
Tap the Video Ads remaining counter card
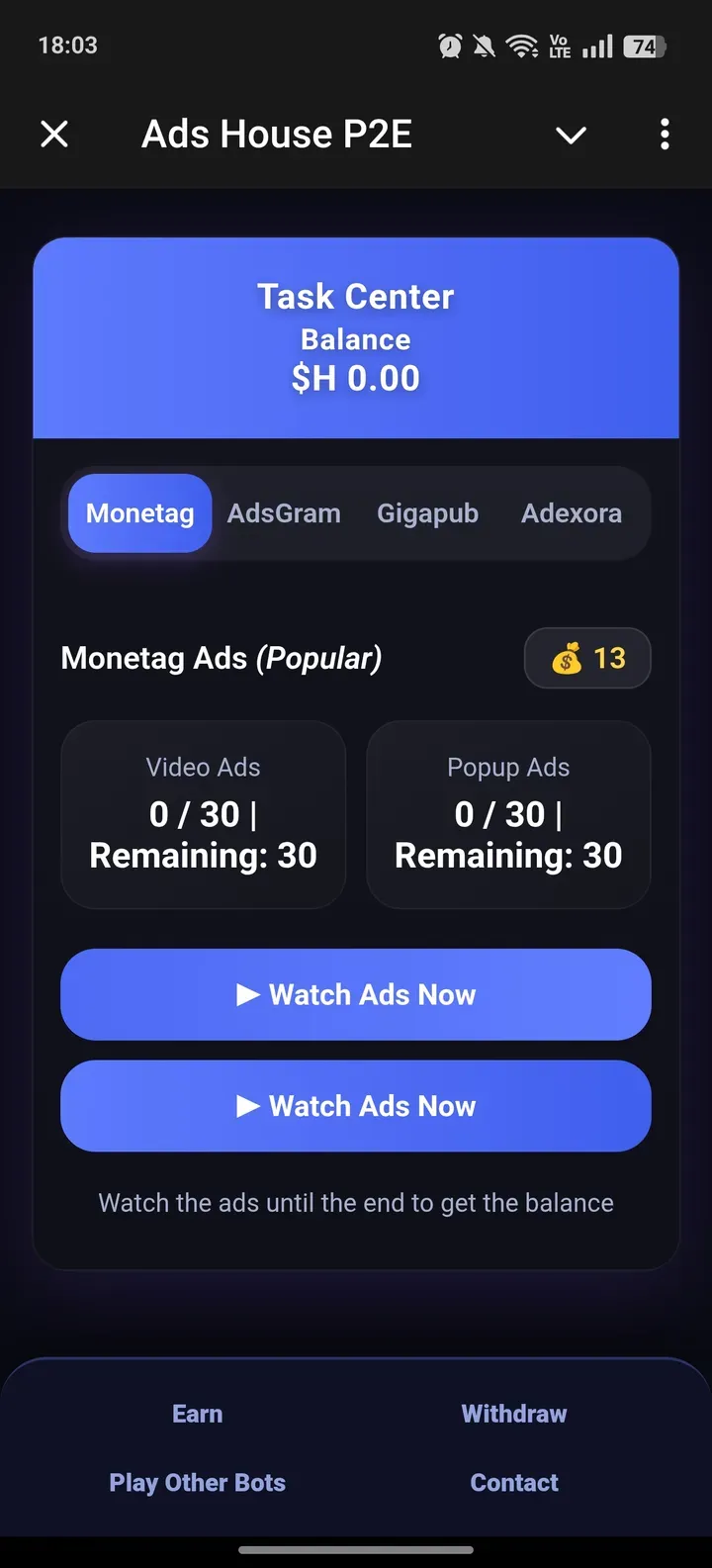click(203, 814)
